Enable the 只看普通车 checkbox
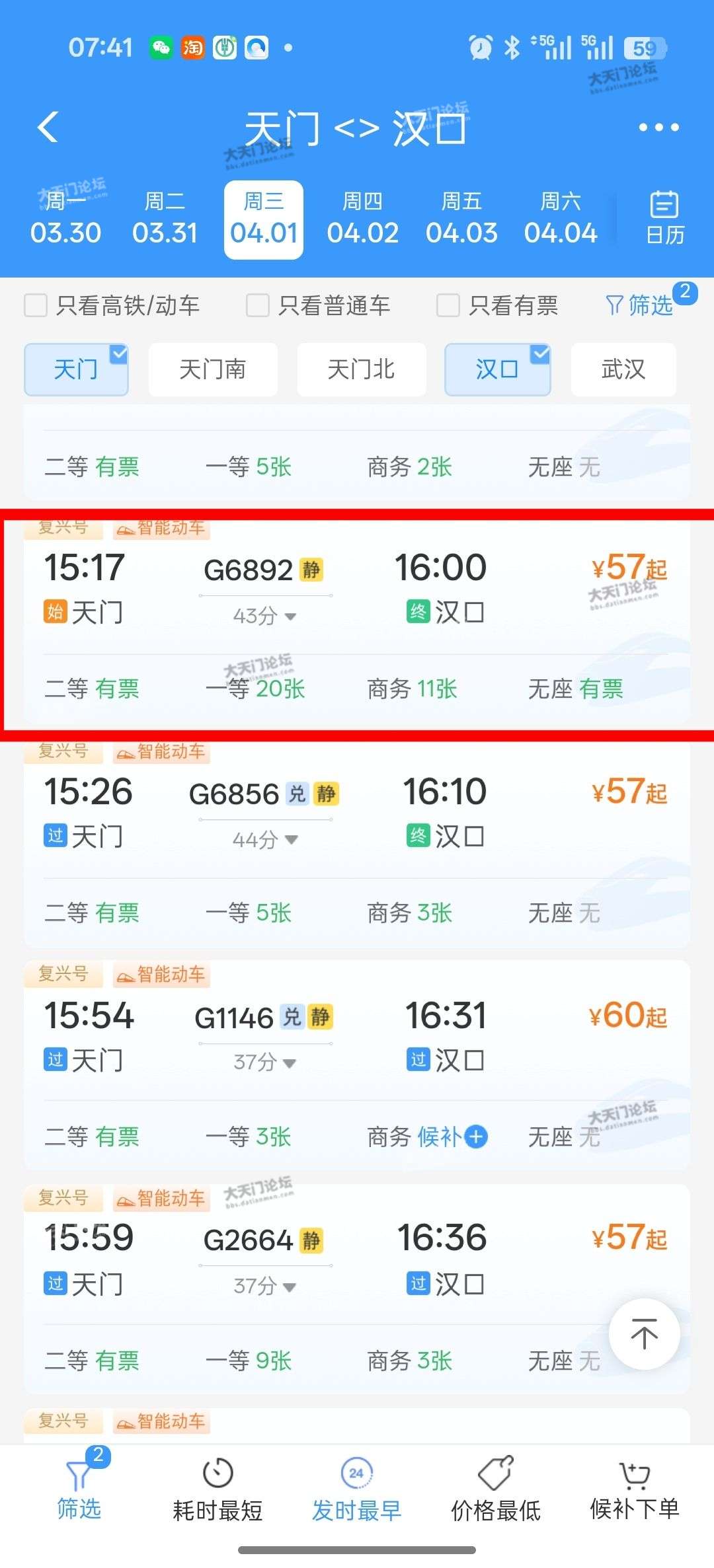Viewport: 714px width, 1568px height. (x=258, y=305)
